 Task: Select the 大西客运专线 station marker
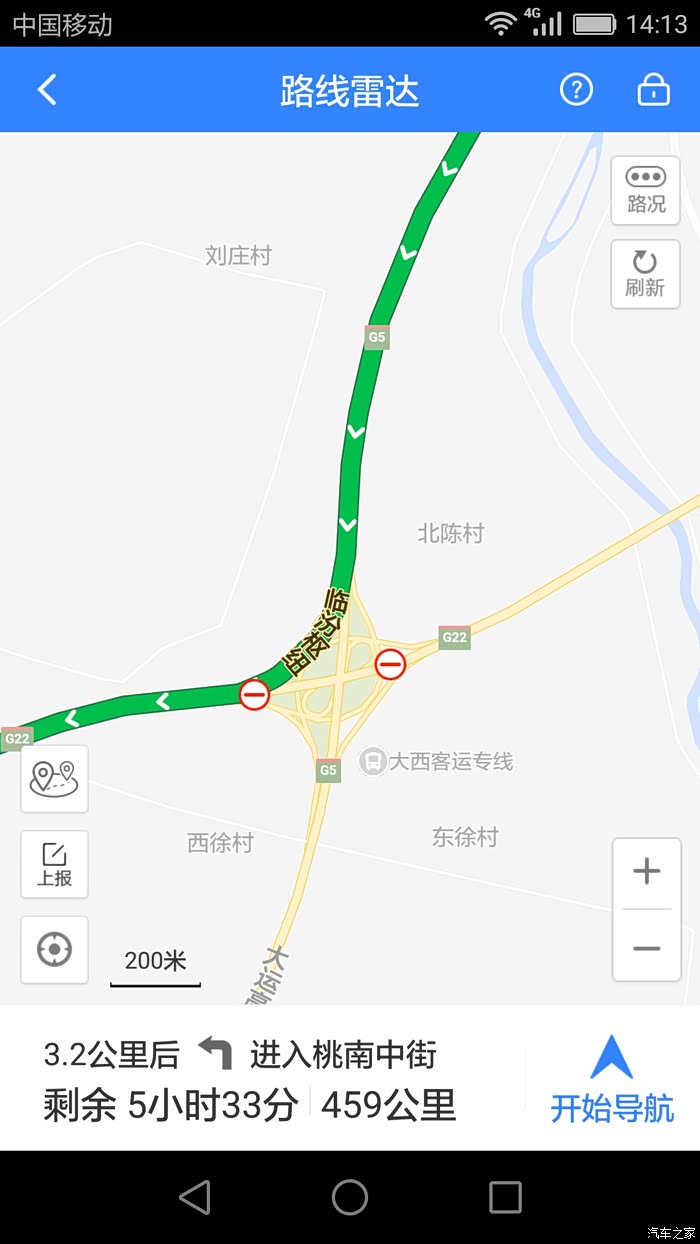373,762
